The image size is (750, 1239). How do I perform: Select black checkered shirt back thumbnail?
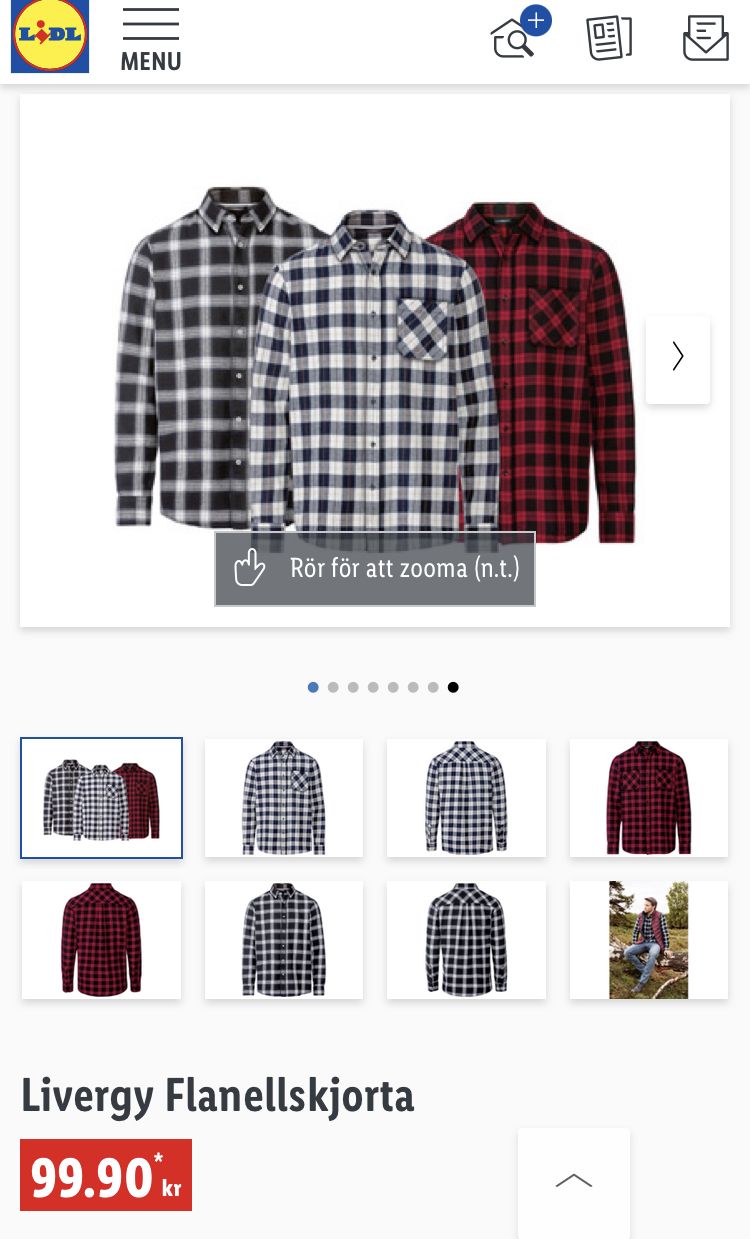click(466, 939)
